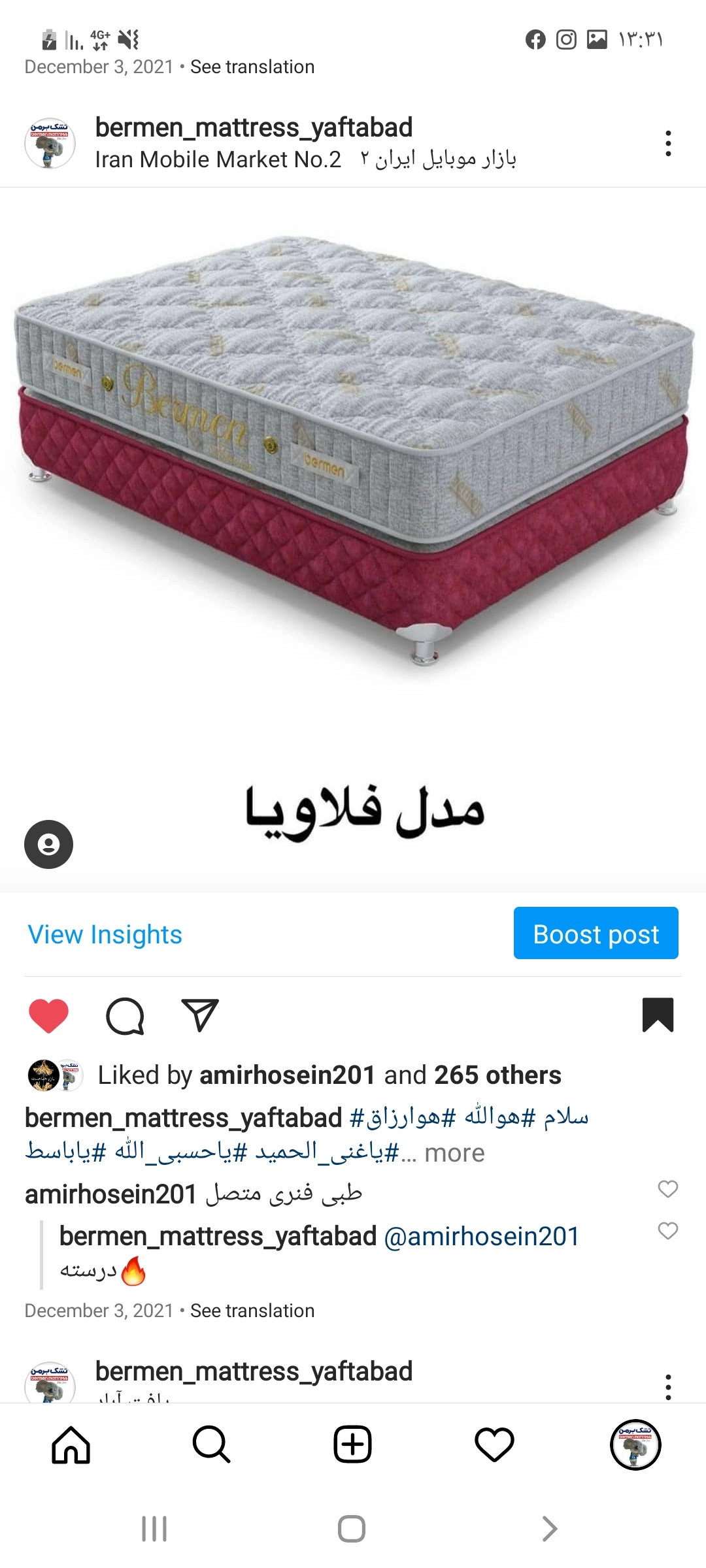Like the reply mentioning @amirhosein201
This screenshot has height=1568, width=706.
tap(667, 1231)
